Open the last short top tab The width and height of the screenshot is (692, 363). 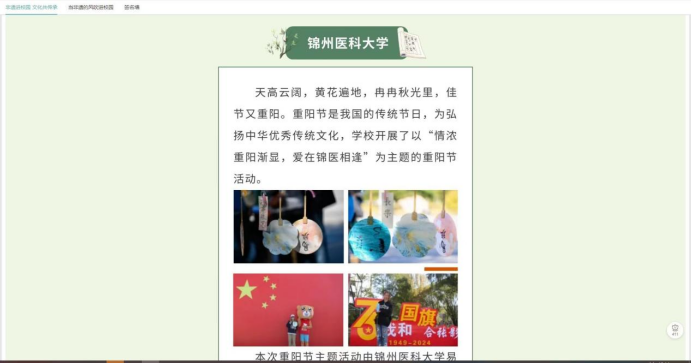click(x=132, y=7)
